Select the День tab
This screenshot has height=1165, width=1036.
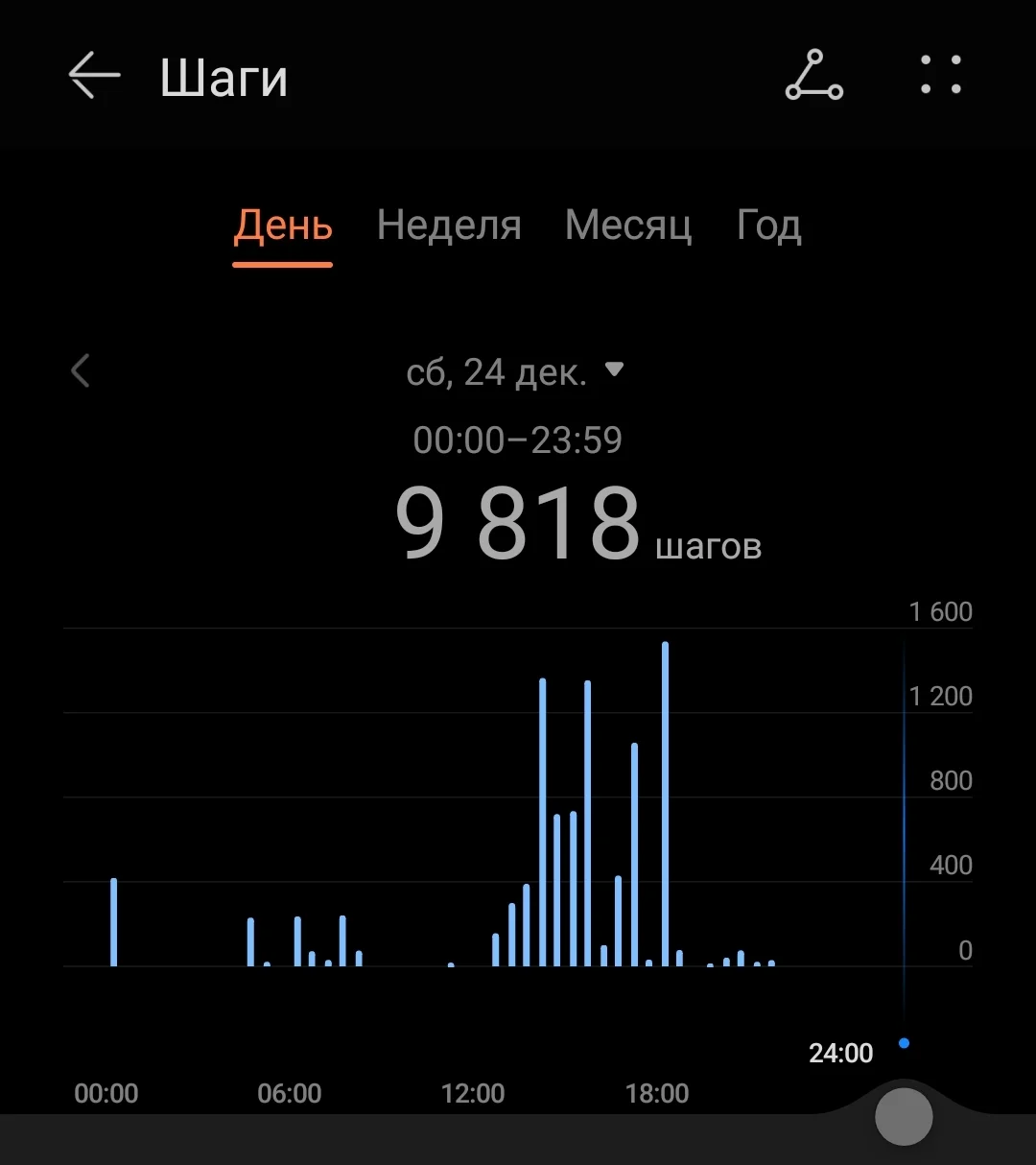pyautogui.click(x=283, y=226)
